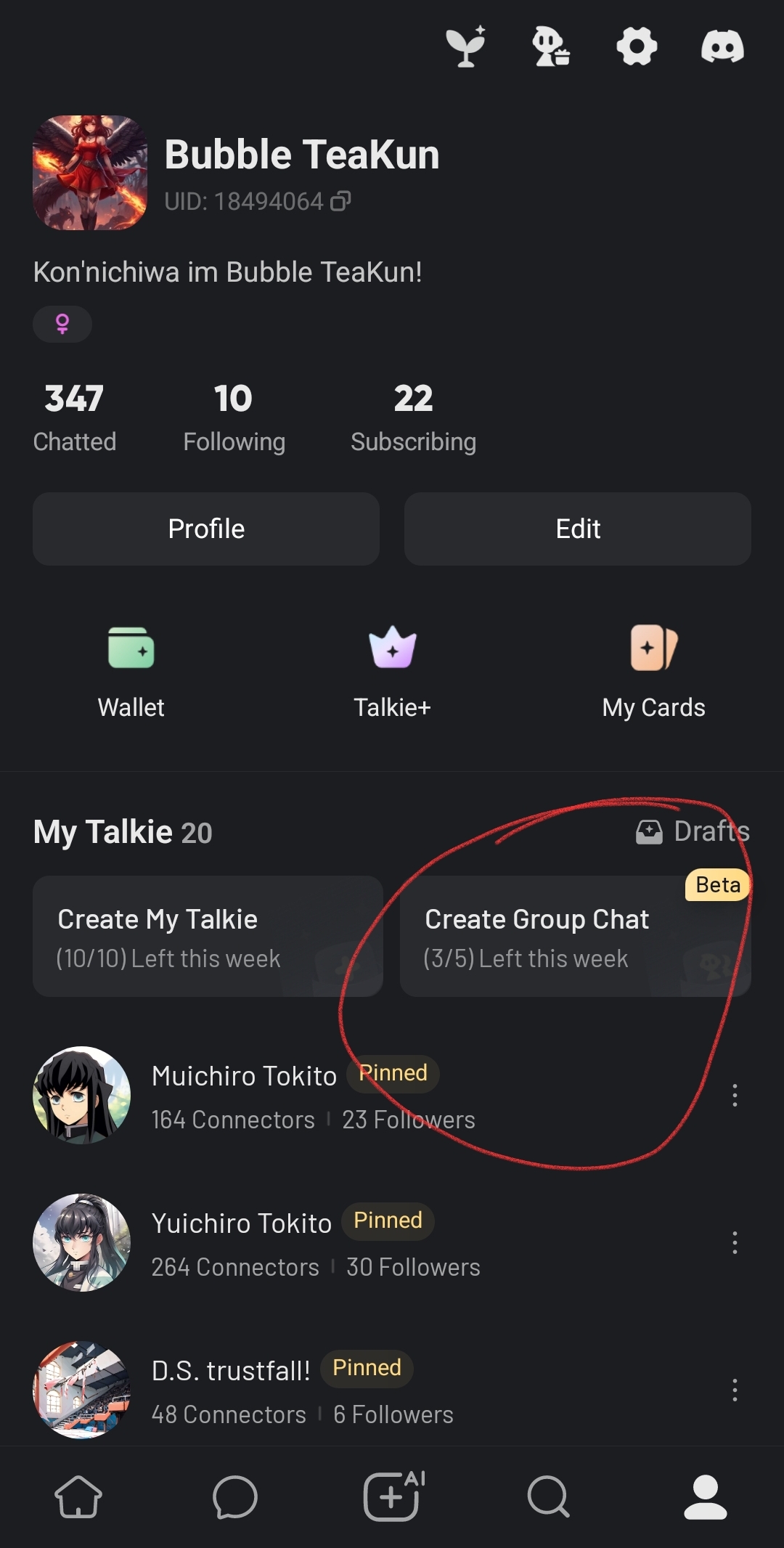Switch to the search tab
Viewport: 784px width, 1548px height.
(x=549, y=1497)
